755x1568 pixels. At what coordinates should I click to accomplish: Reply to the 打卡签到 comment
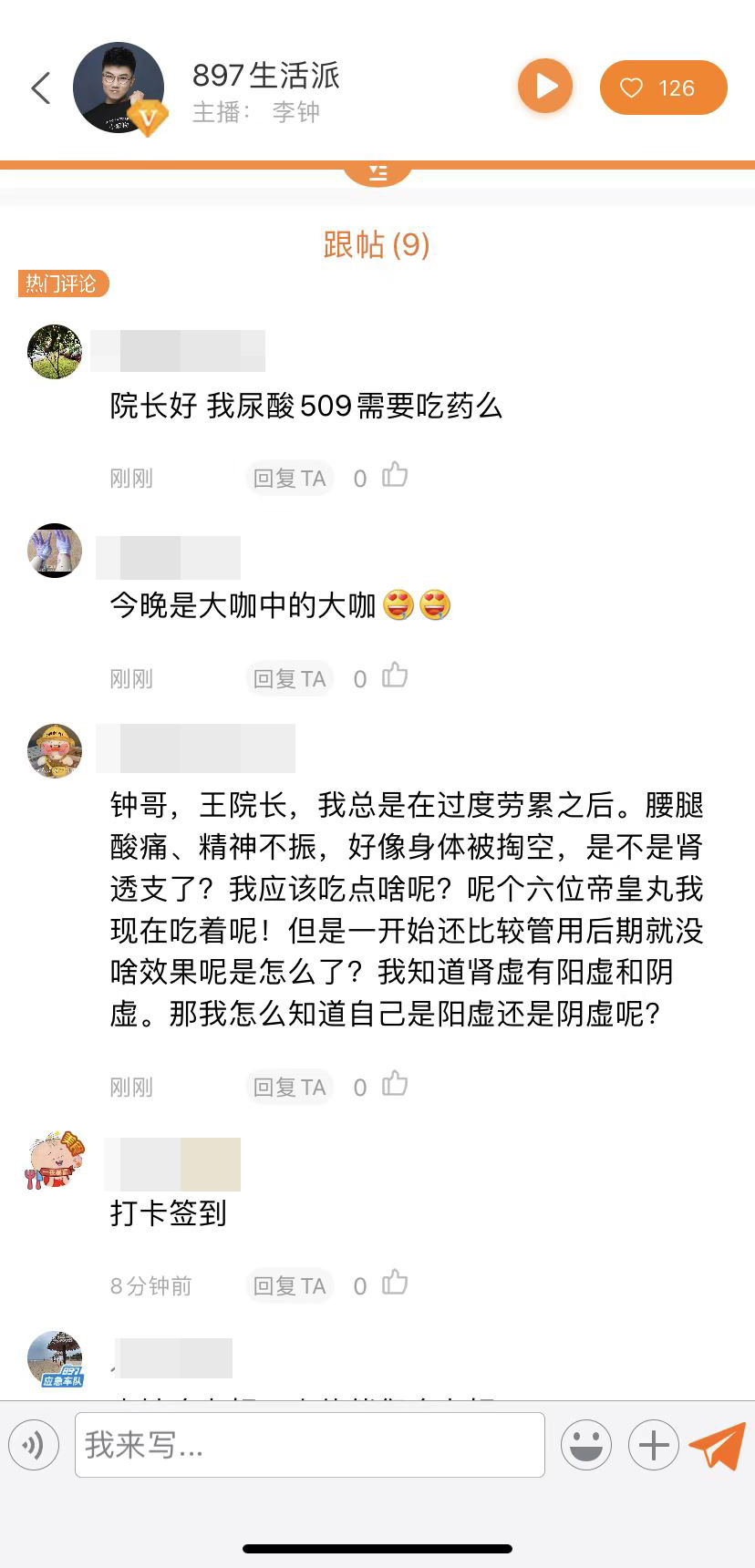coord(289,1286)
